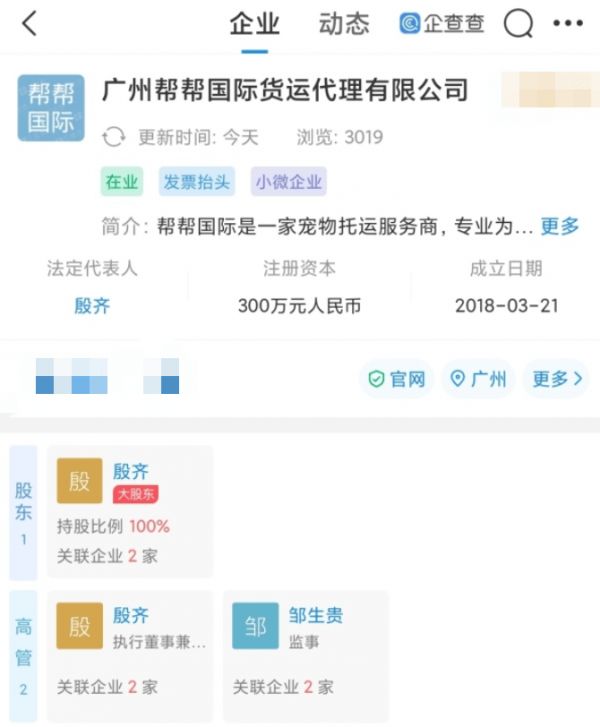The width and height of the screenshot is (600, 727).
Task: Open the search magnifier icon
Action: pyautogui.click(x=518, y=24)
